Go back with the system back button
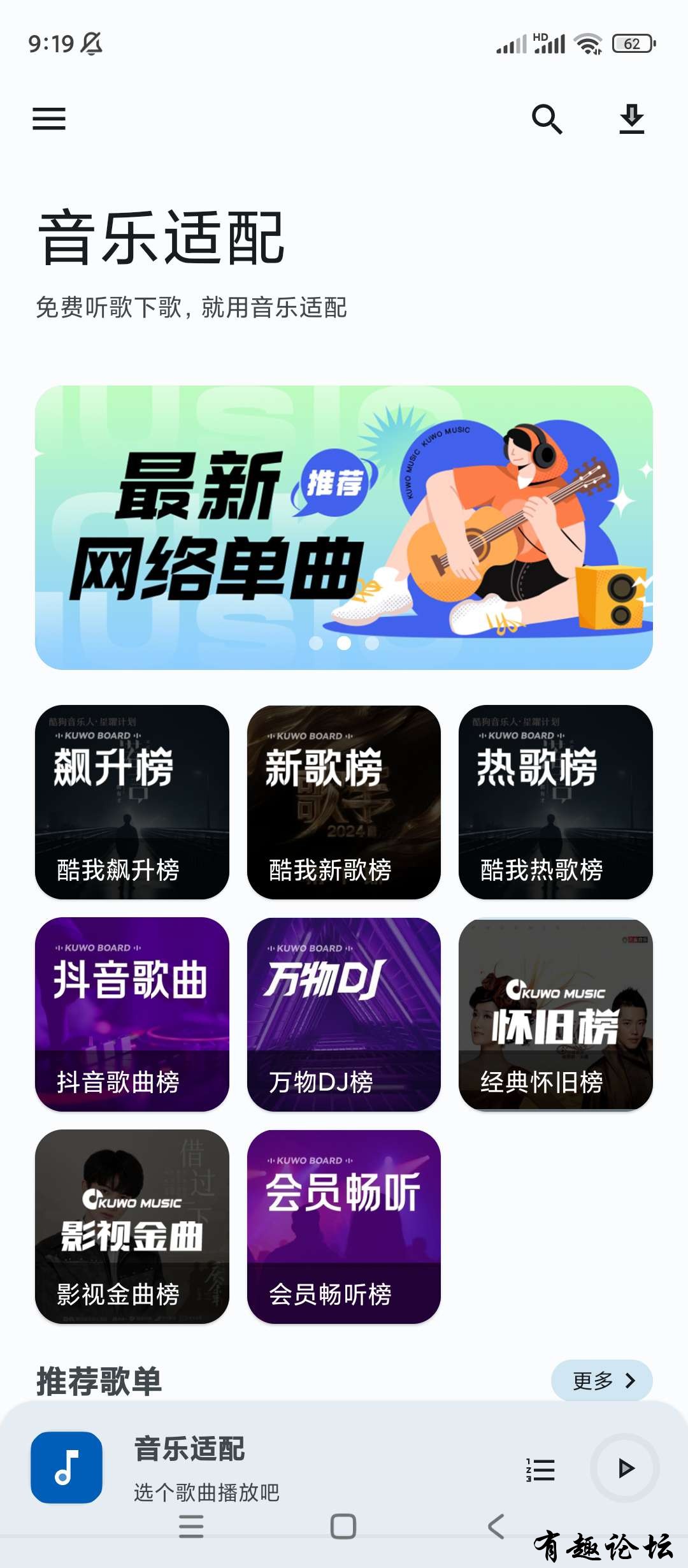688x1568 pixels. [x=496, y=1527]
